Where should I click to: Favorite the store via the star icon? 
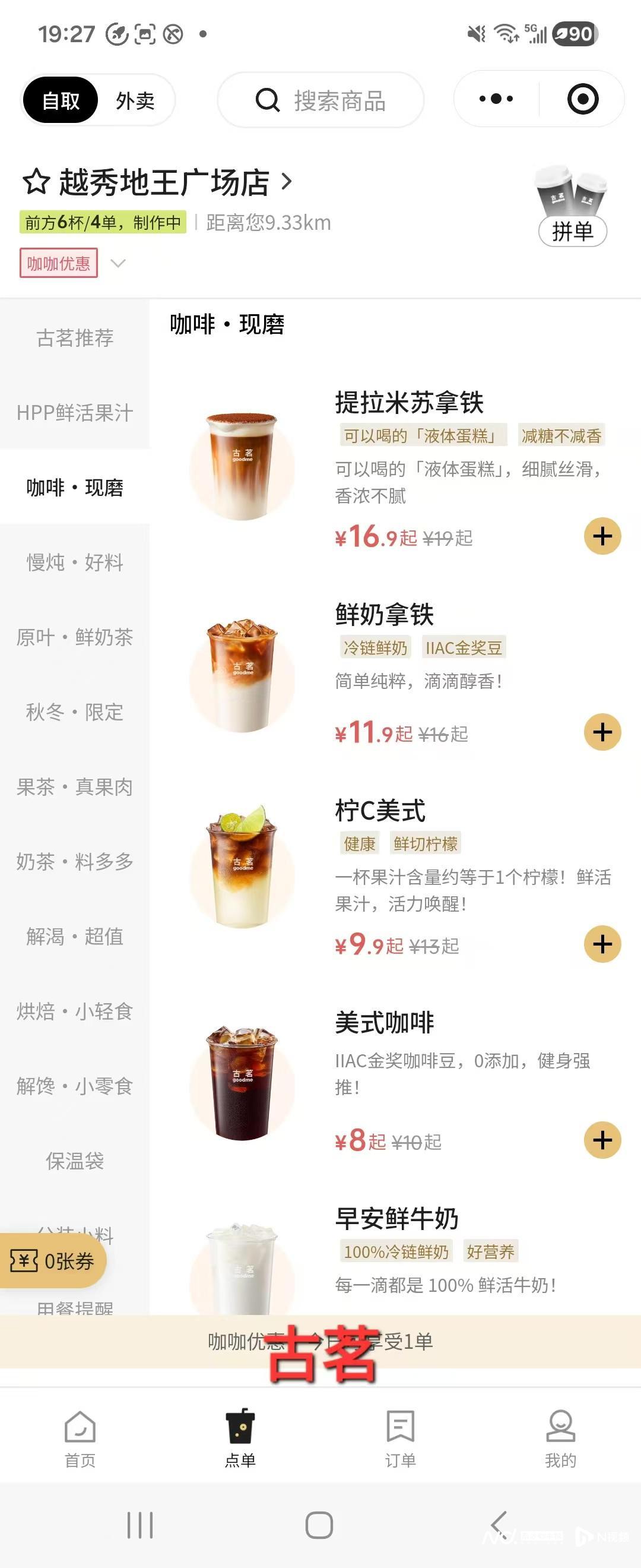[x=36, y=182]
